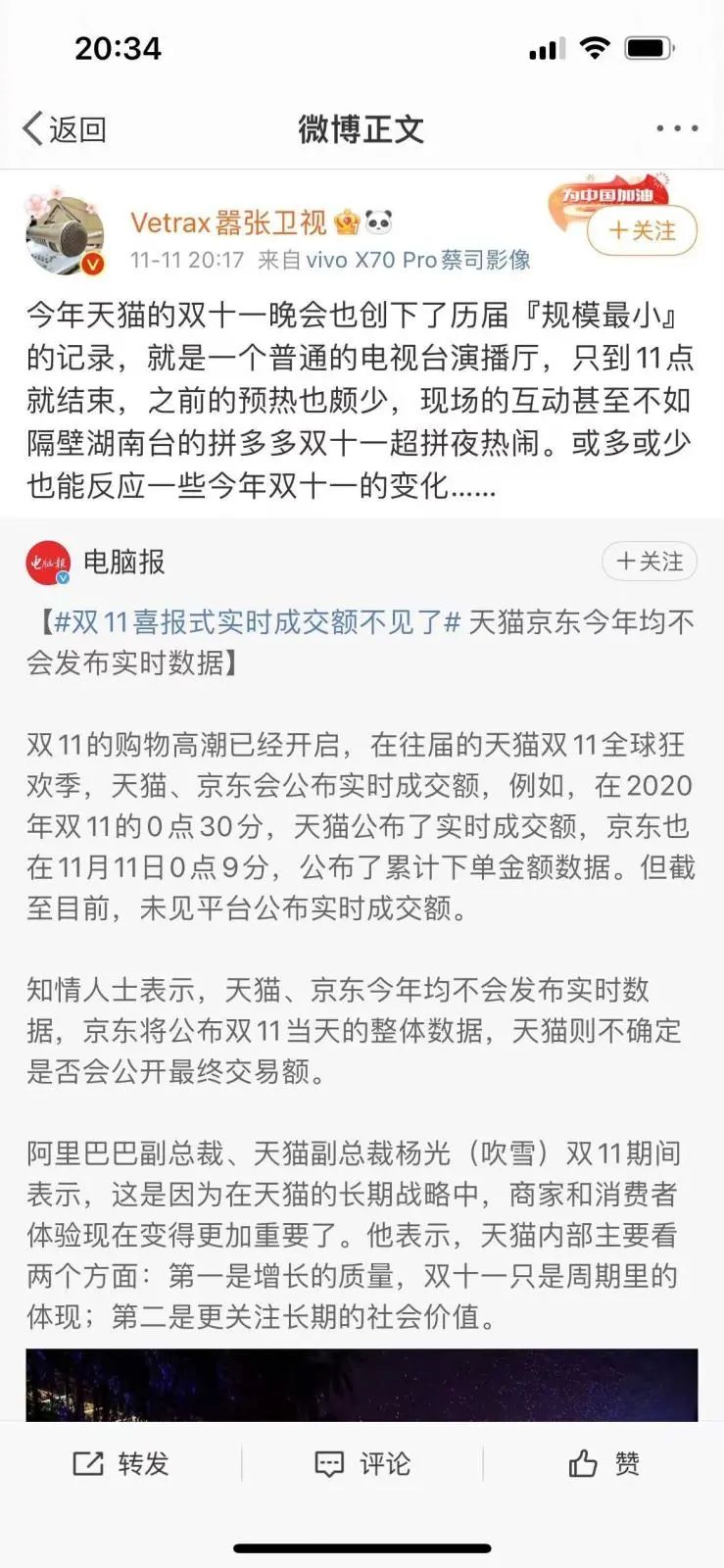Repost this Weibo via 转发

pos(121,1464)
